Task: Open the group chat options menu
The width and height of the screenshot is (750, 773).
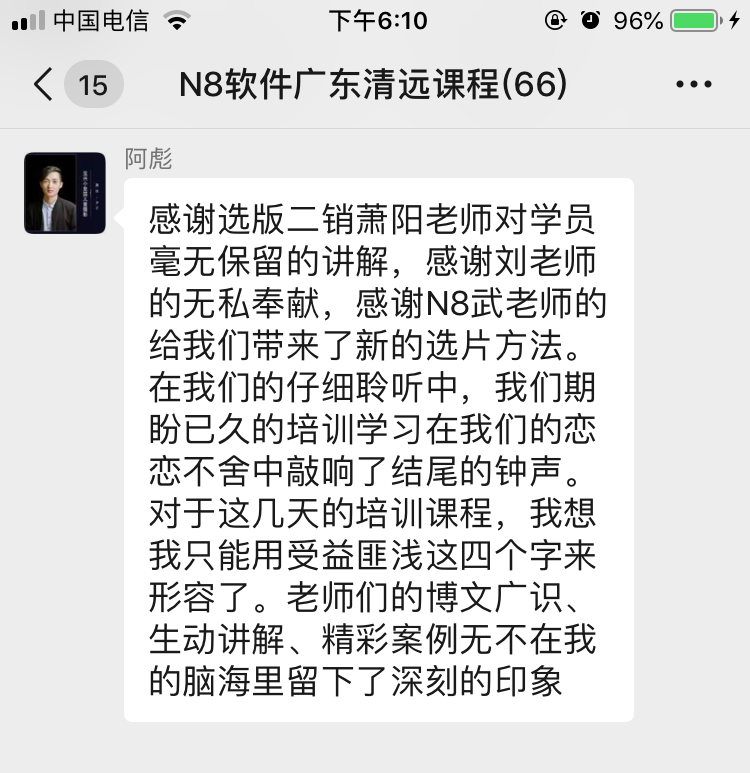Action: pyautogui.click(x=693, y=85)
